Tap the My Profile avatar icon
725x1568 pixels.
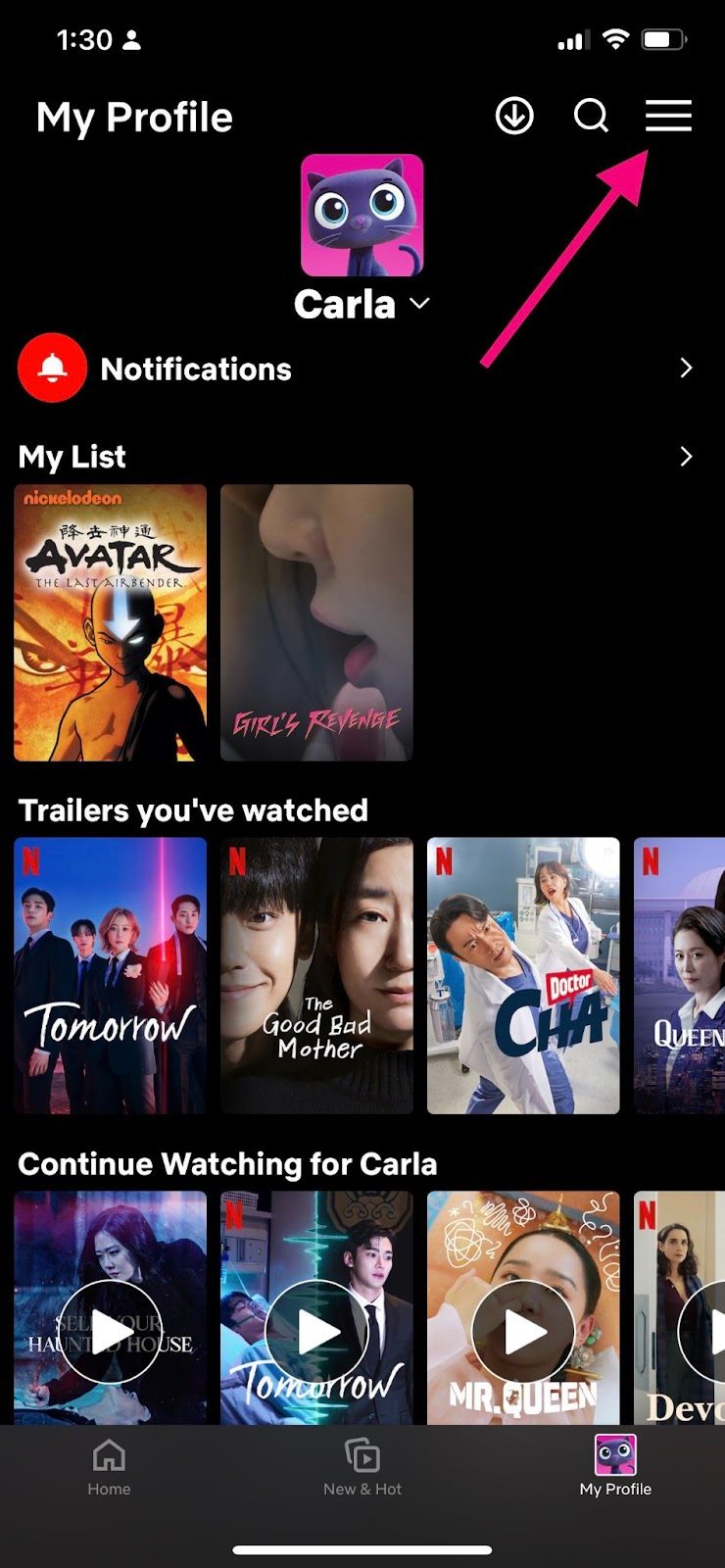pos(613,1457)
